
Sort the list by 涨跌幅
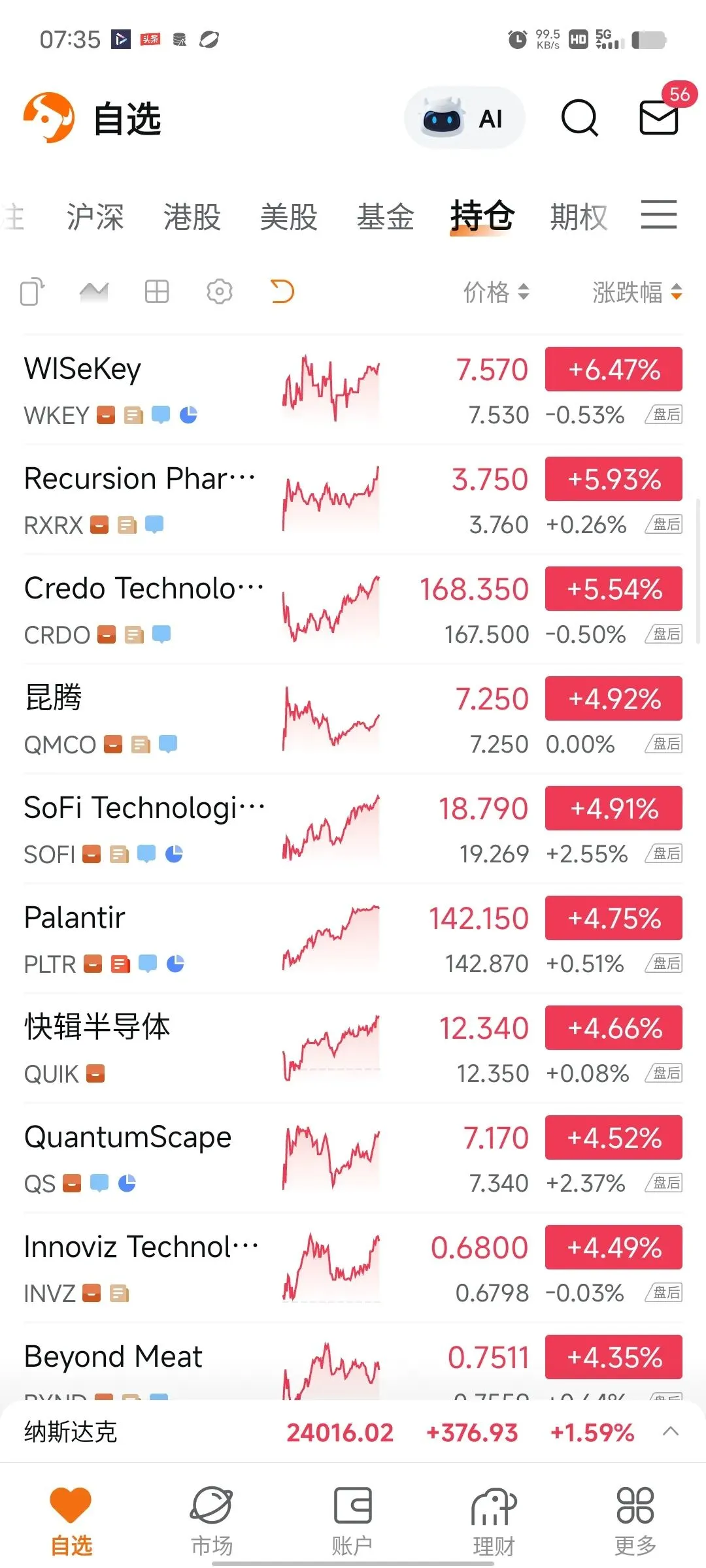(636, 292)
